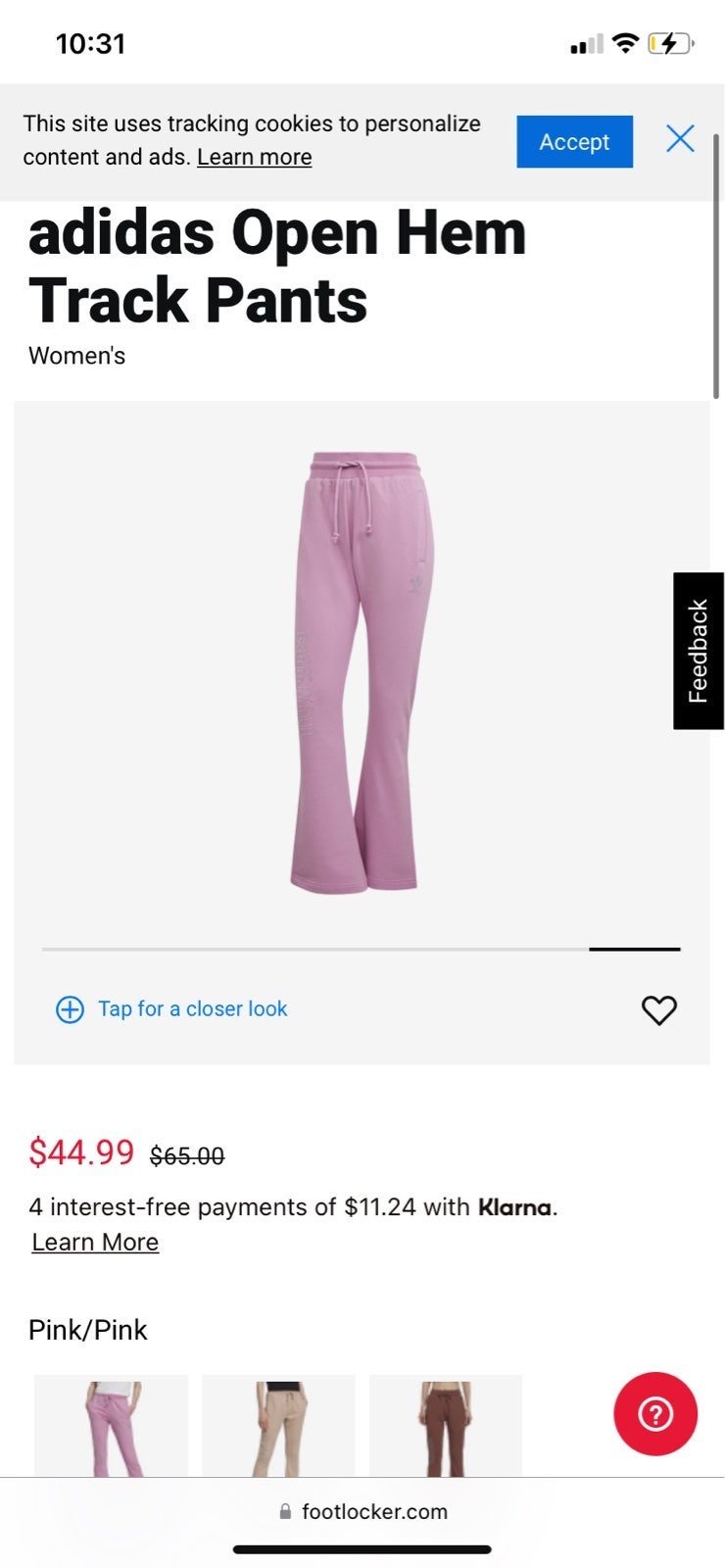
Task: Open the cookie Learn more link
Action: (254, 157)
